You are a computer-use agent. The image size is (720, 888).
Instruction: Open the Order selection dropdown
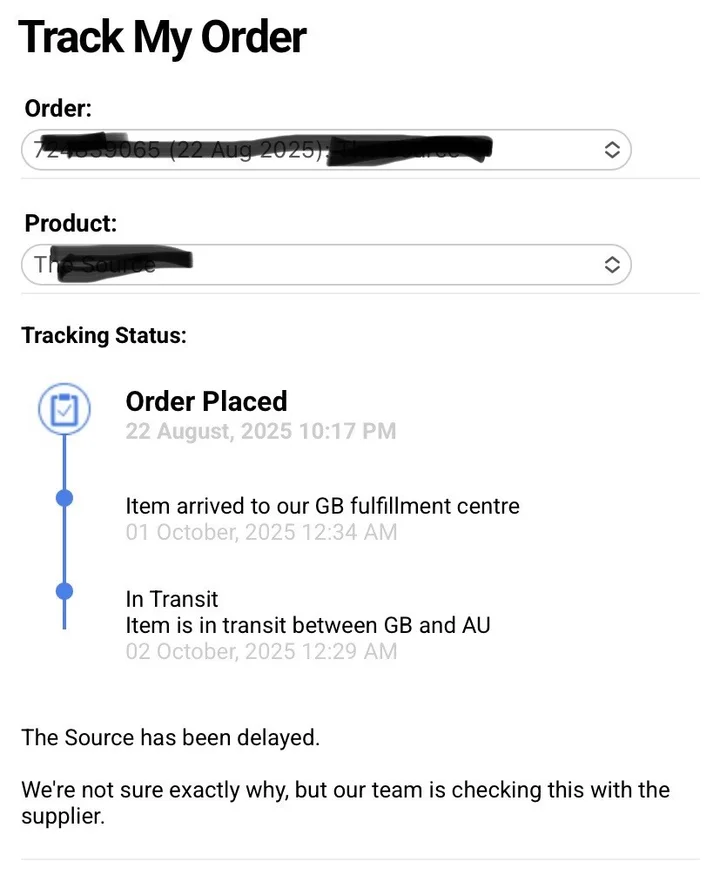326,150
